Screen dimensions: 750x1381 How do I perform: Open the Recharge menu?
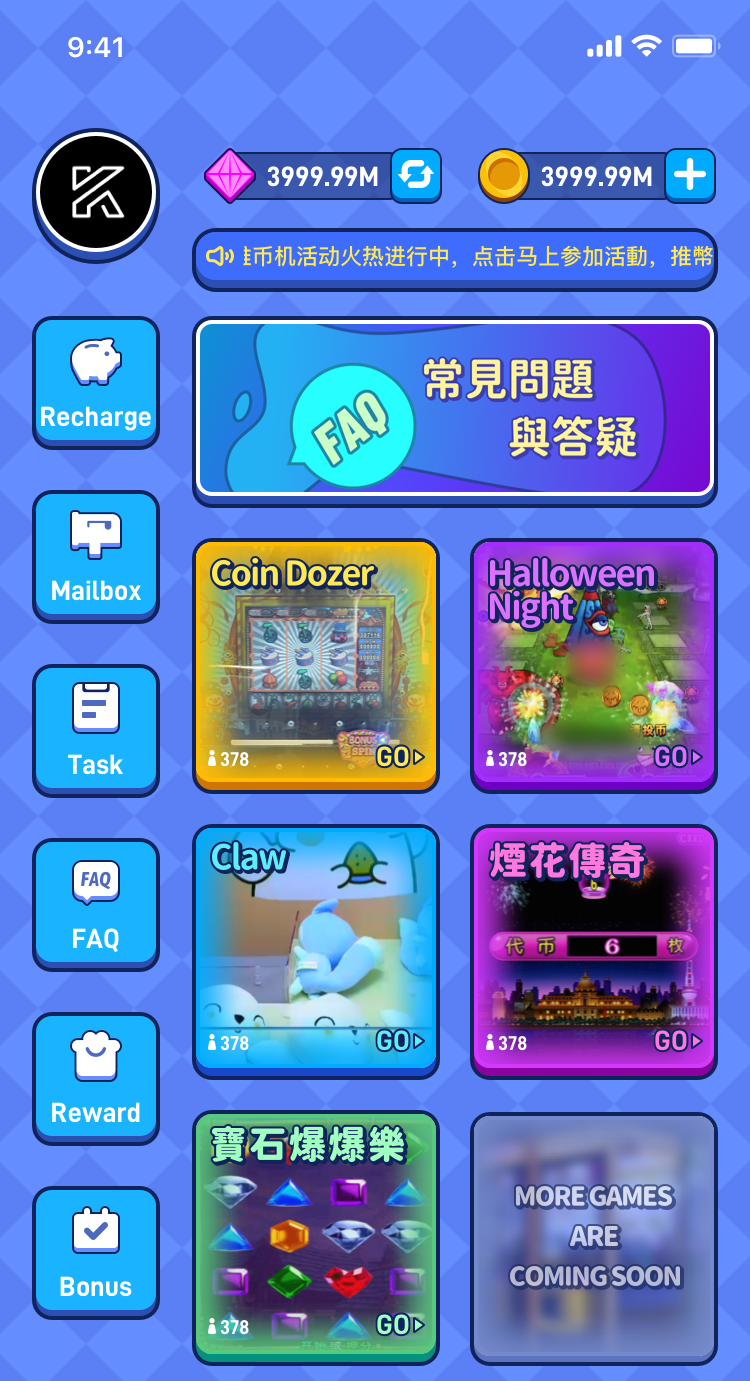point(96,382)
